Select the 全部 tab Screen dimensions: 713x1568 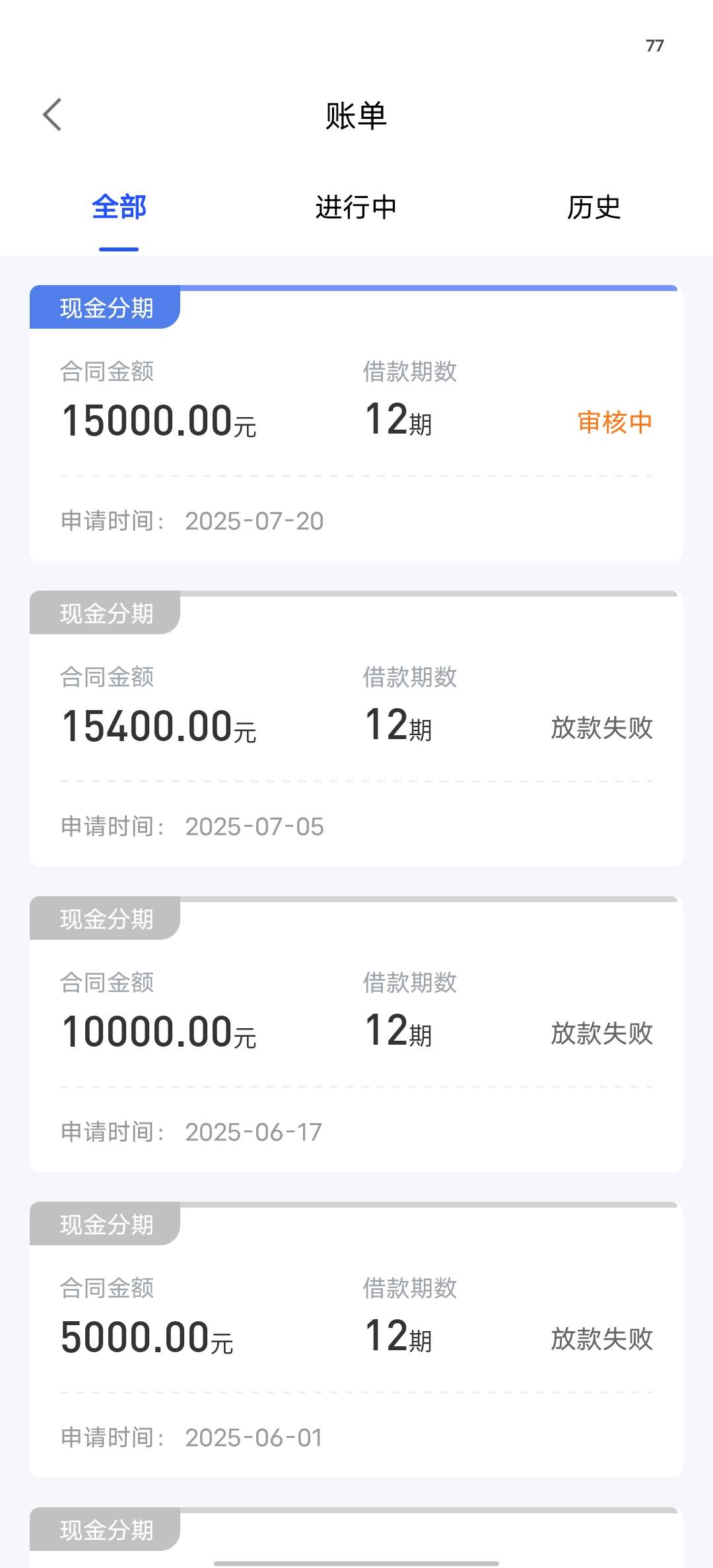tap(119, 207)
